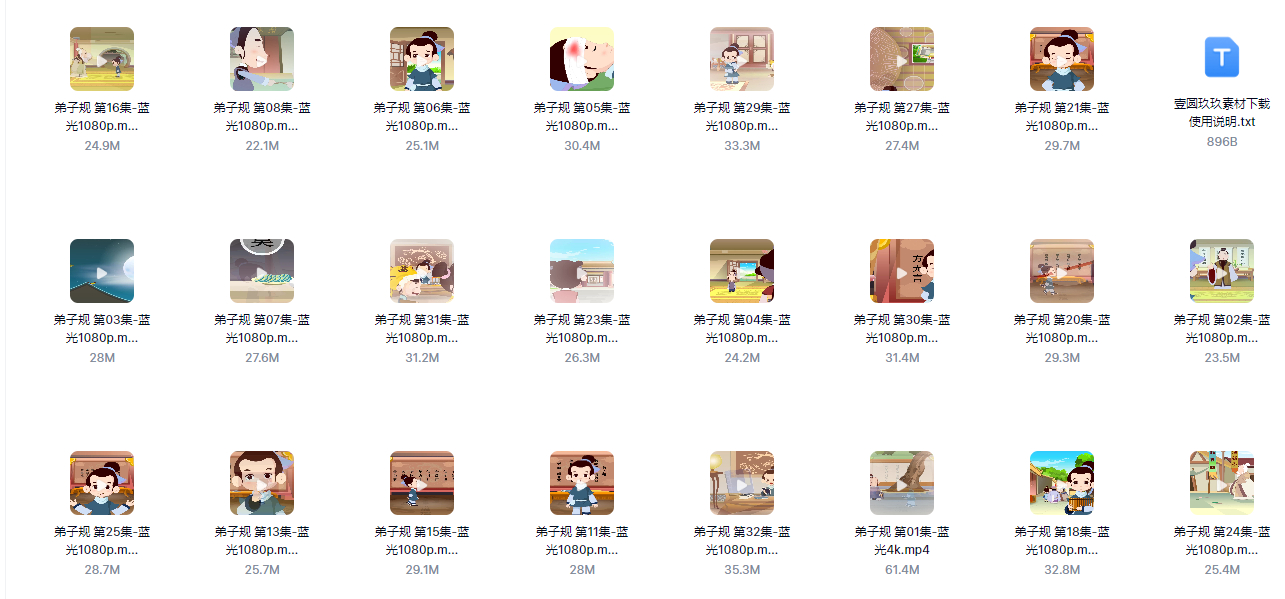Open 弟子规 第13集 video file

pos(262,483)
